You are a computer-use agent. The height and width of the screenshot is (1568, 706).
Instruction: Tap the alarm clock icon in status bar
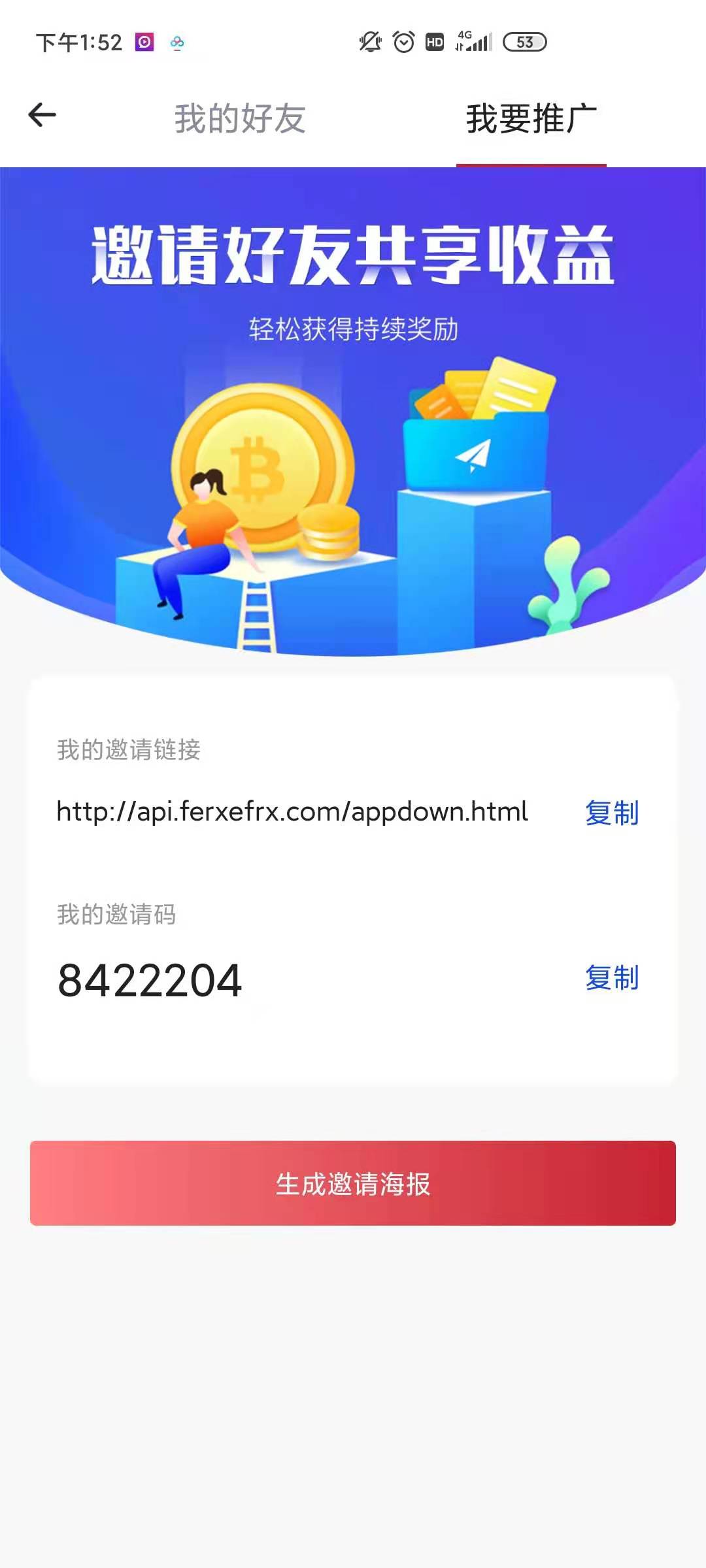(403, 42)
